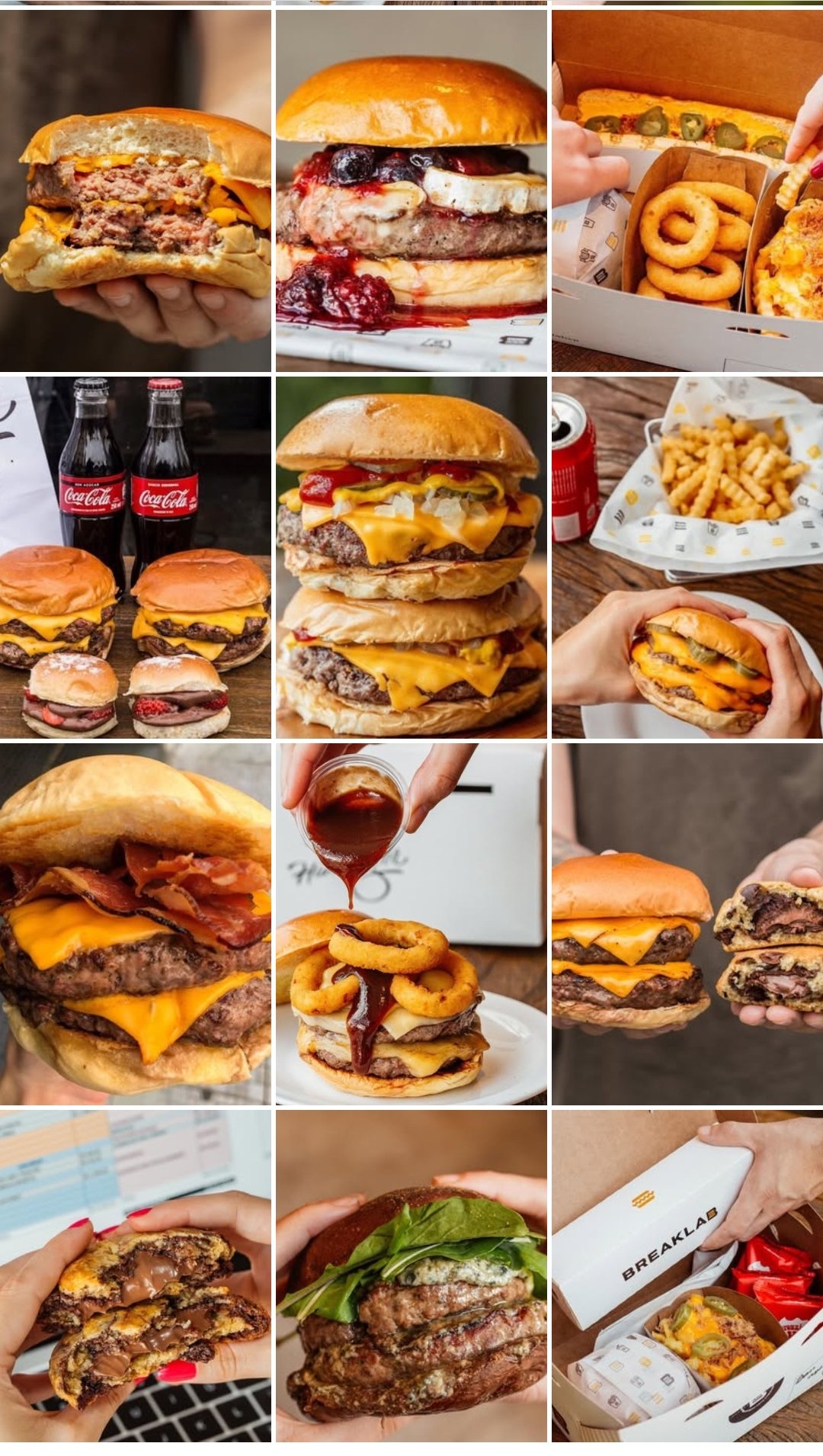Open the two stacked cheeseburgers post
This screenshot has width=823, height=1456.
point(411,557)
